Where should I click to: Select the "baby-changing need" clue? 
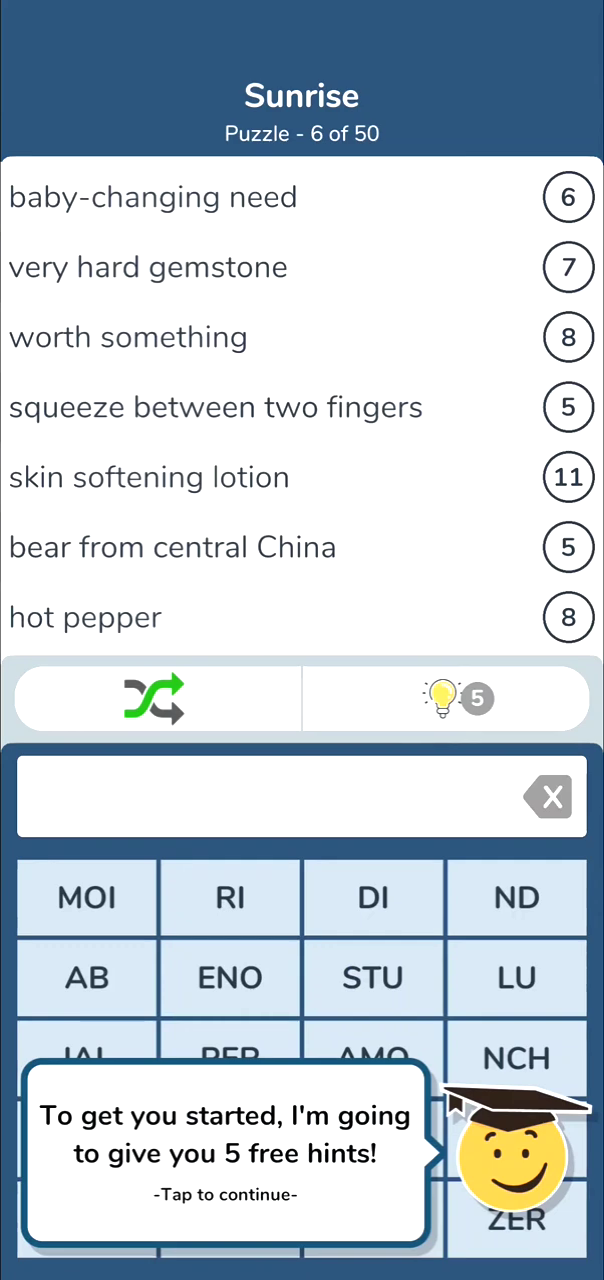[302, 197]
